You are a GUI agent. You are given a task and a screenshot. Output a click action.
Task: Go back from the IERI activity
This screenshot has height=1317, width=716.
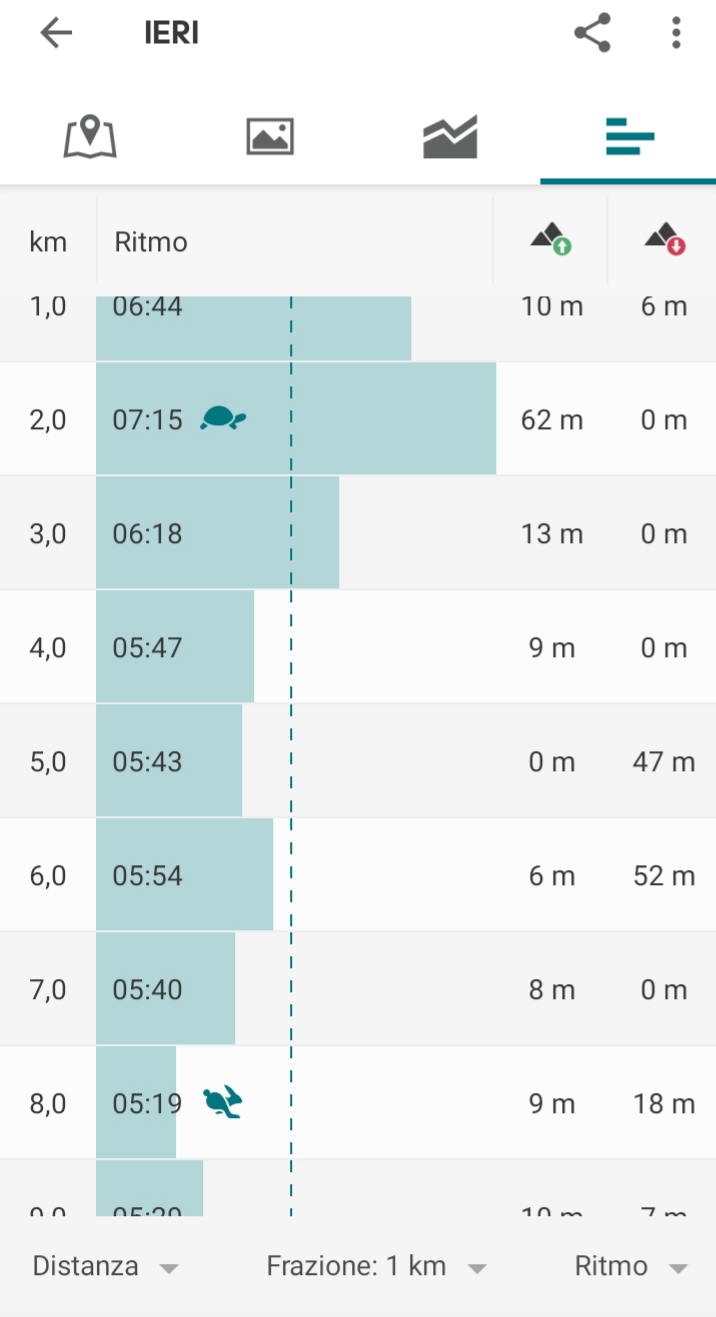[x=56, y=33]
